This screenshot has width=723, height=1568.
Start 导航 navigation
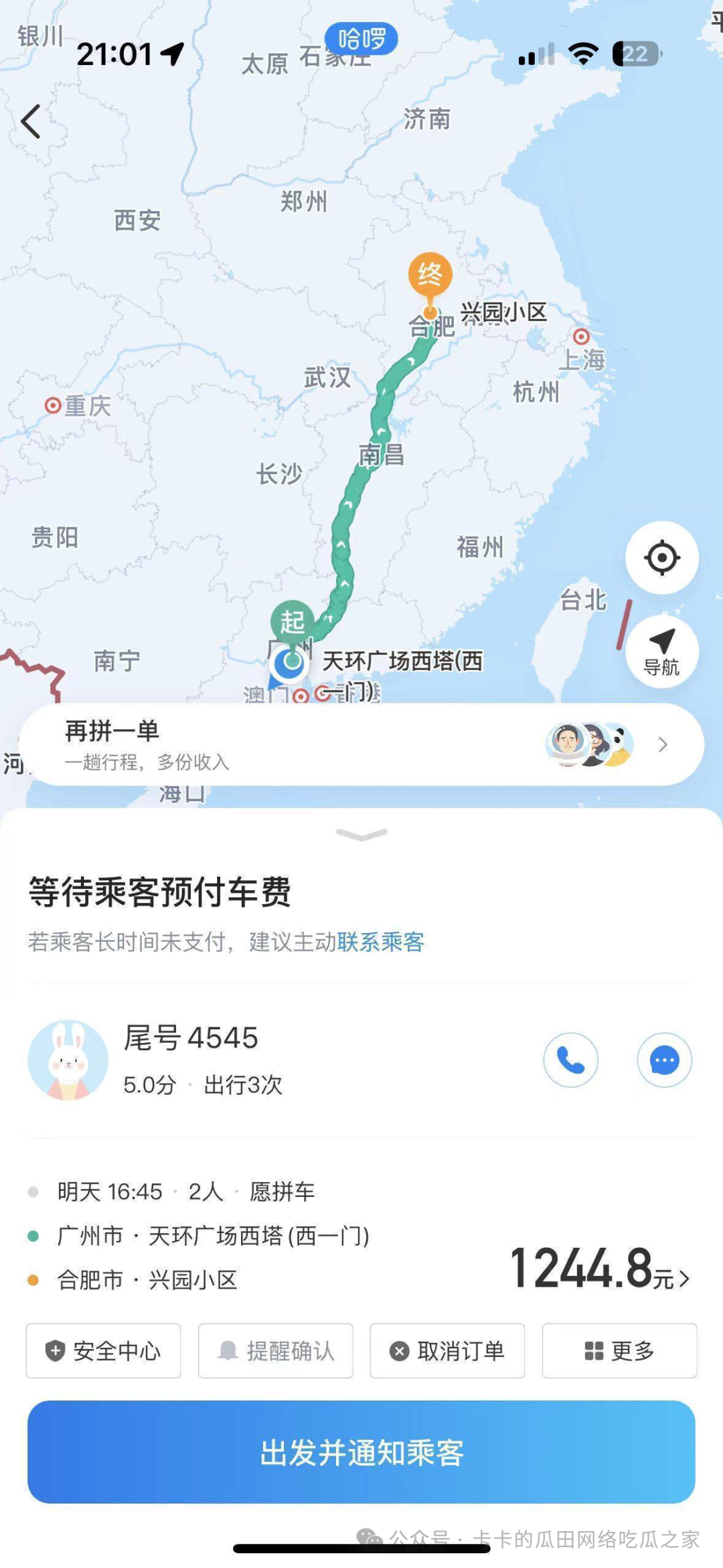(x=661, y=651)
